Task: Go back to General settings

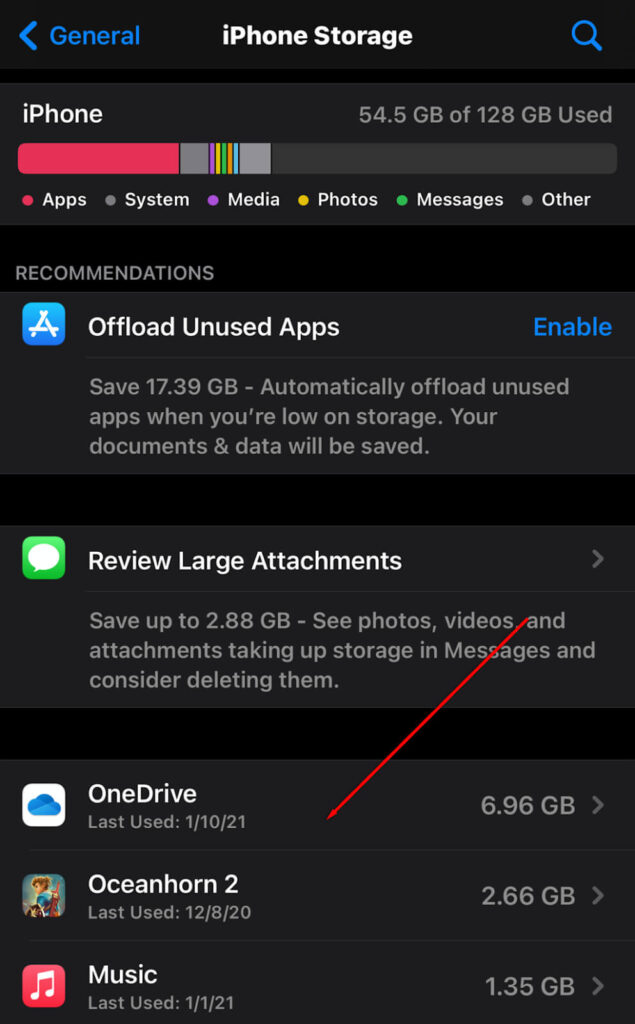Action: [80, 37]
